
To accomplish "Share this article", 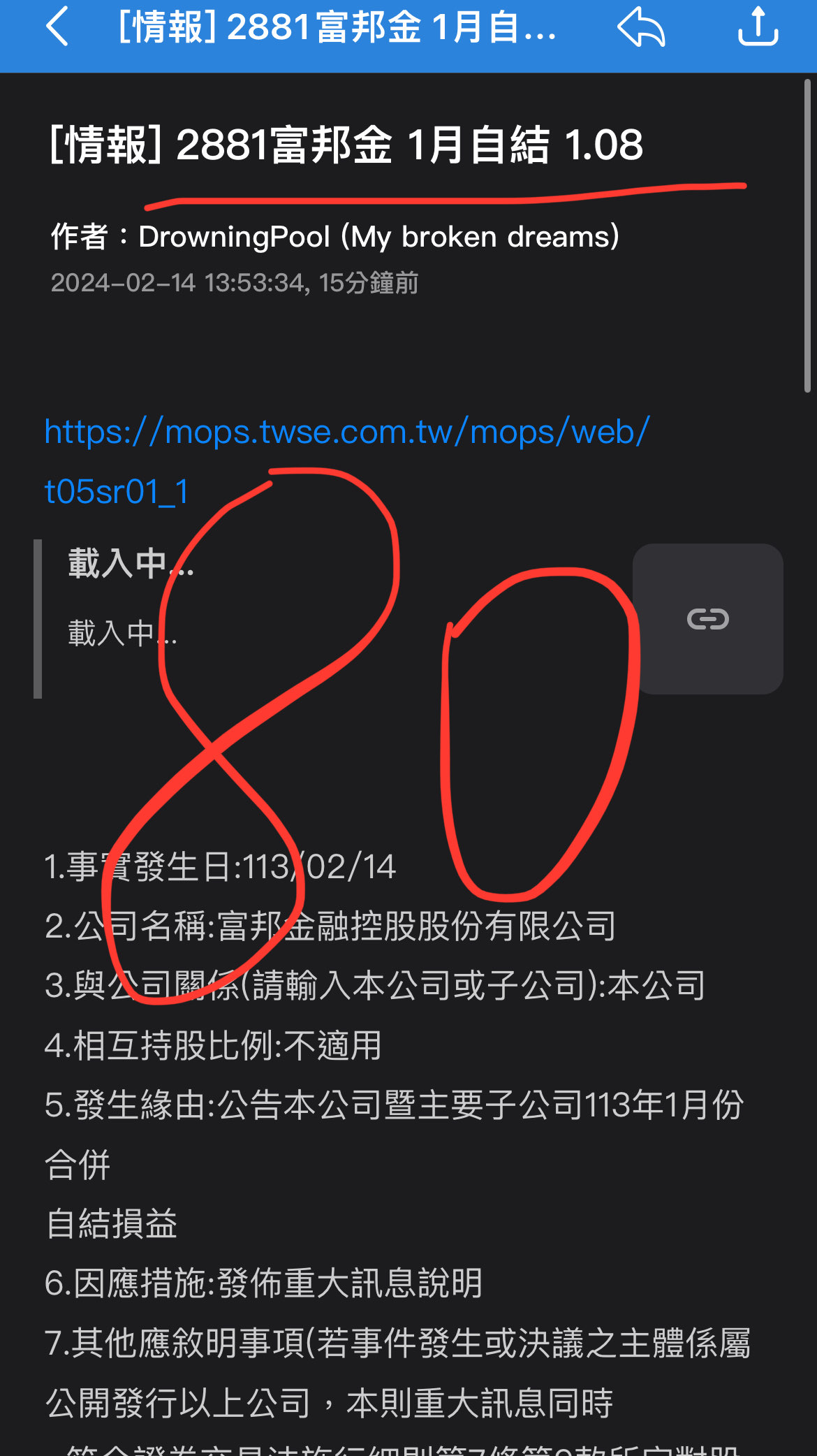I will tap(758, 28).
